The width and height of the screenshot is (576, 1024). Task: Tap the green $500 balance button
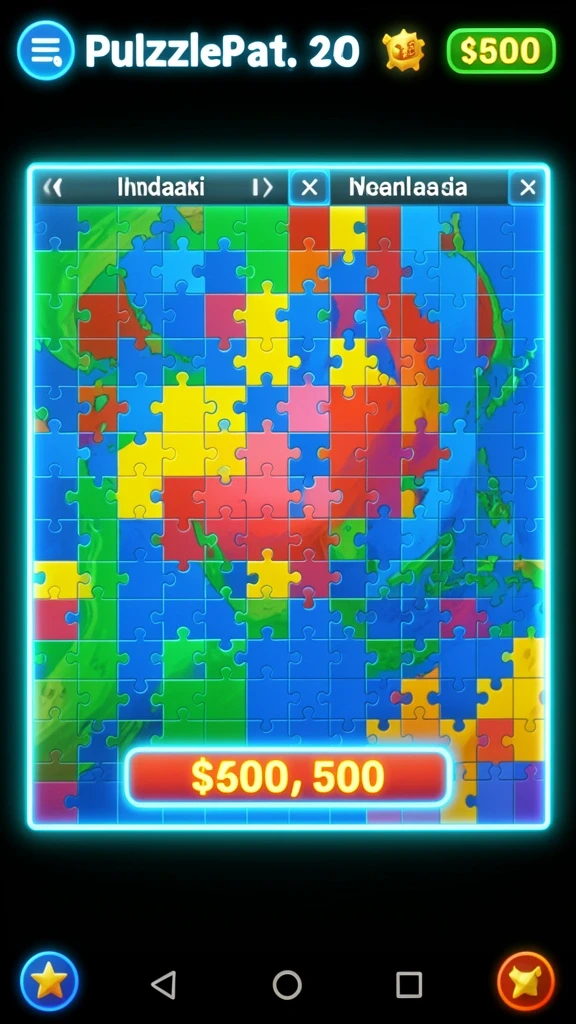click(501, 50)
